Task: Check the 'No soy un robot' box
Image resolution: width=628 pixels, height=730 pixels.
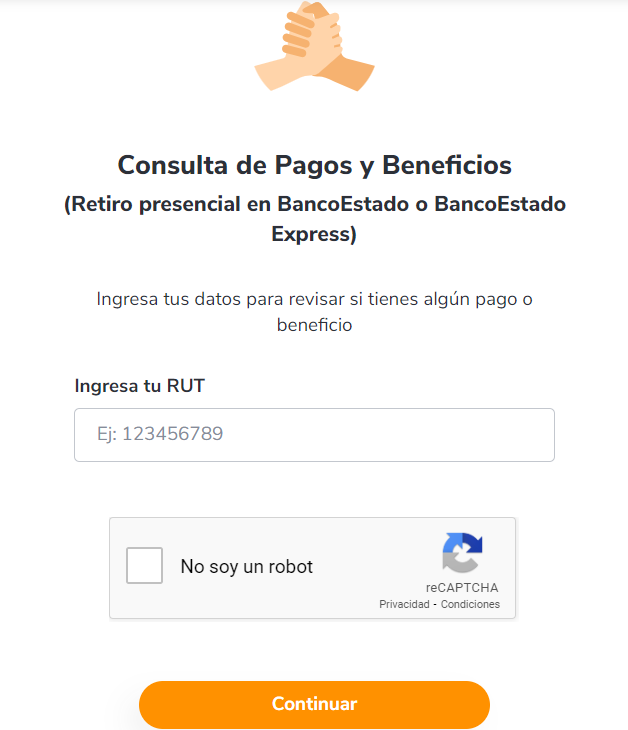Action: [144, 566]
